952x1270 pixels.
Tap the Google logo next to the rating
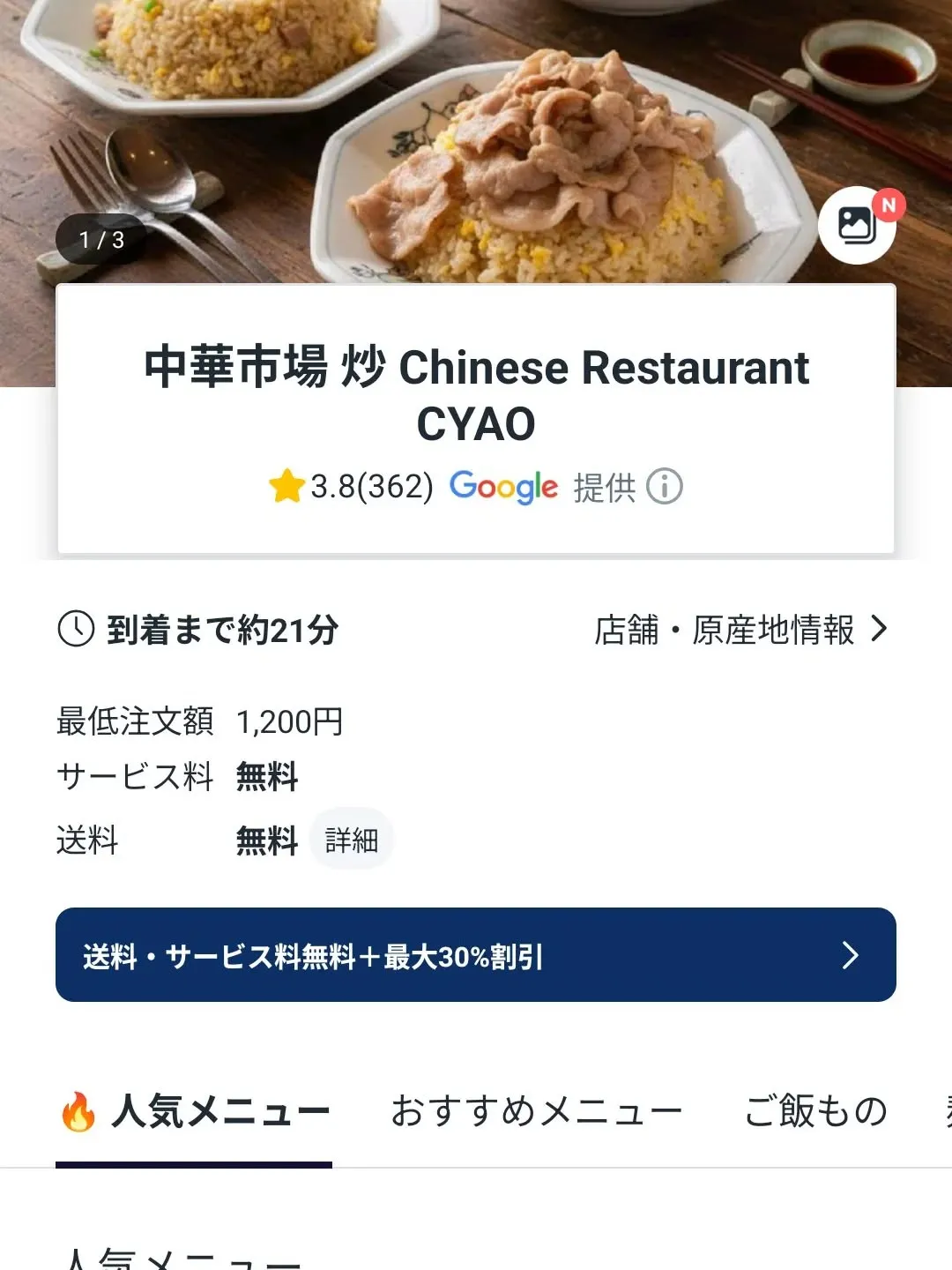point(503,487)
